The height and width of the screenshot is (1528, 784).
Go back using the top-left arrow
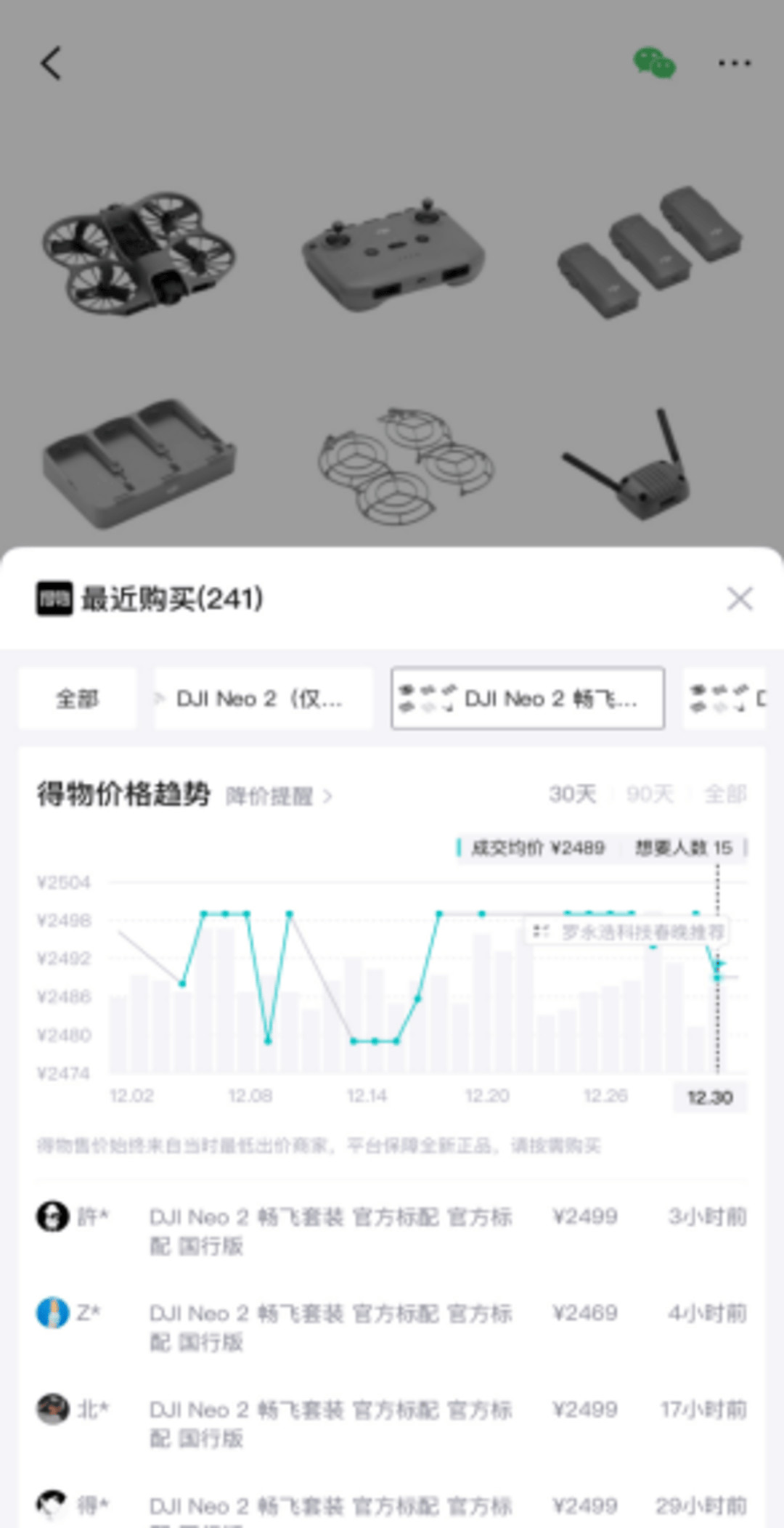coord(51,63)
